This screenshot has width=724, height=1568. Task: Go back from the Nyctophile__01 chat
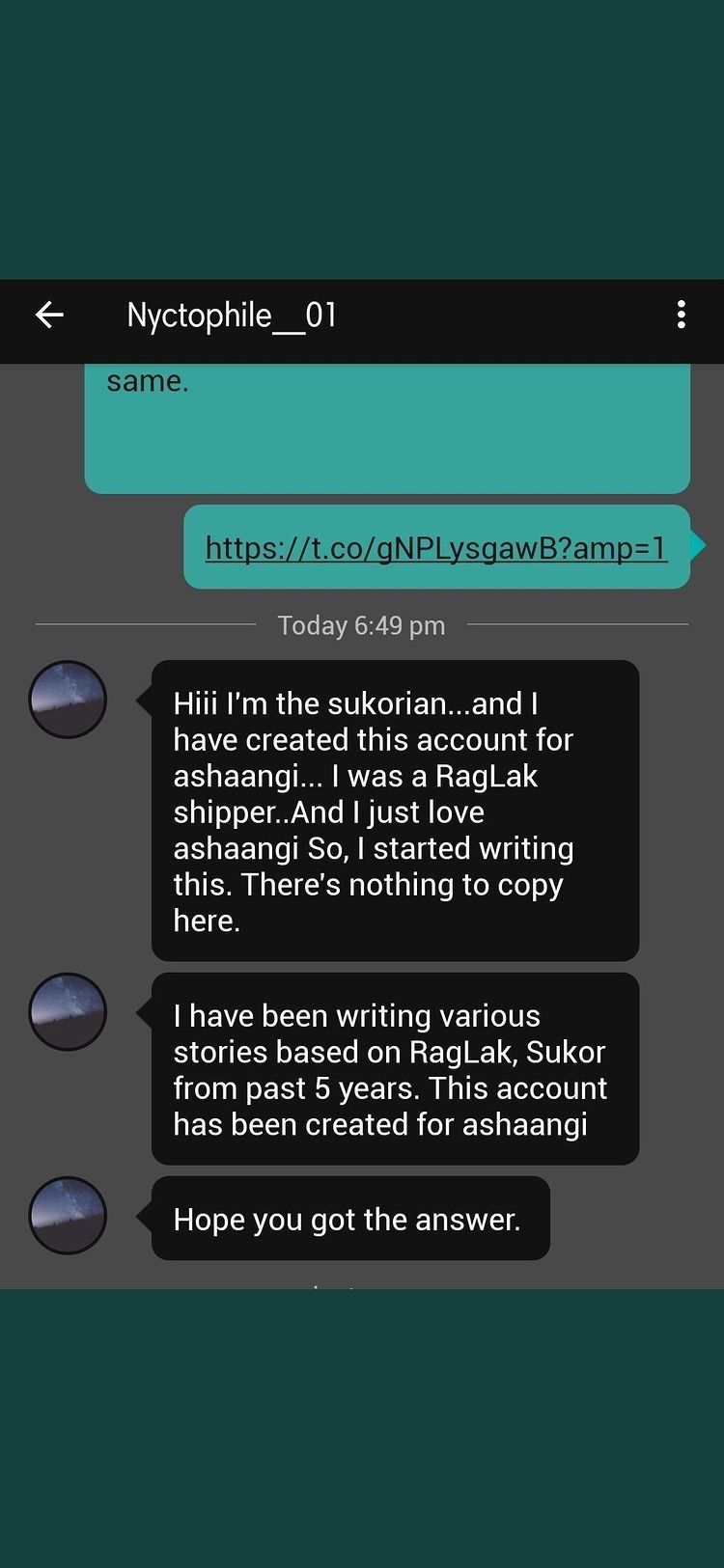click(x=49, y=315)
